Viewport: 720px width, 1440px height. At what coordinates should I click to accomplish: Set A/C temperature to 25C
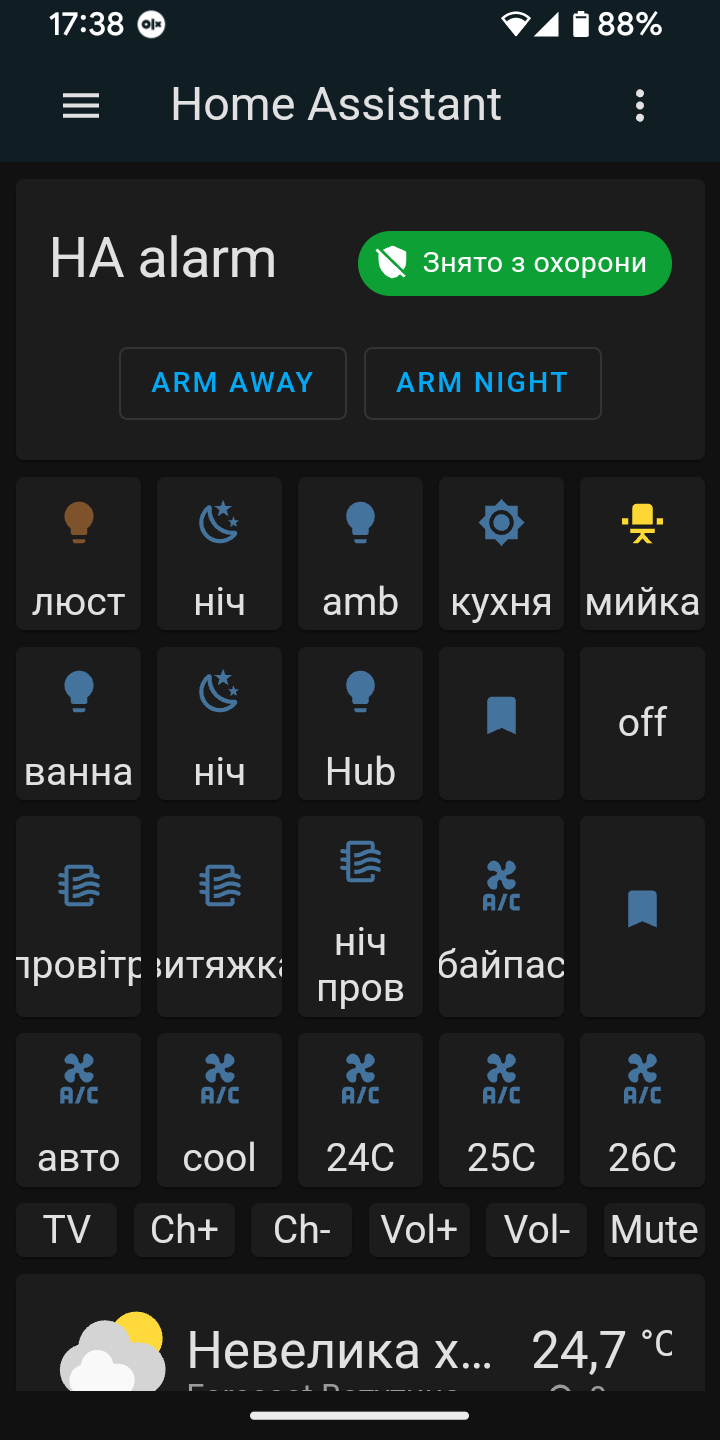(x=501, y=1110)
